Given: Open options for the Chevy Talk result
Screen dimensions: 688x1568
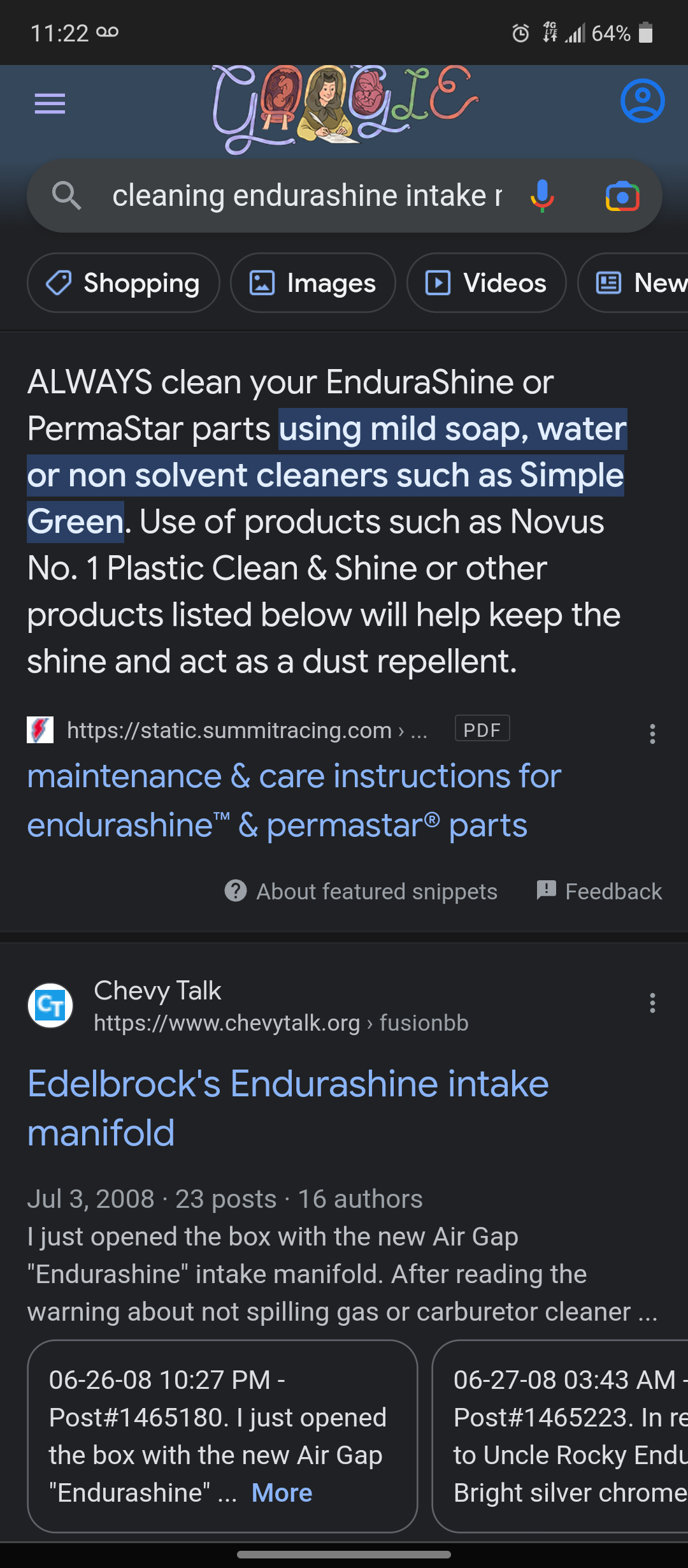Looking at the screenshot, I should point(652,1003).
